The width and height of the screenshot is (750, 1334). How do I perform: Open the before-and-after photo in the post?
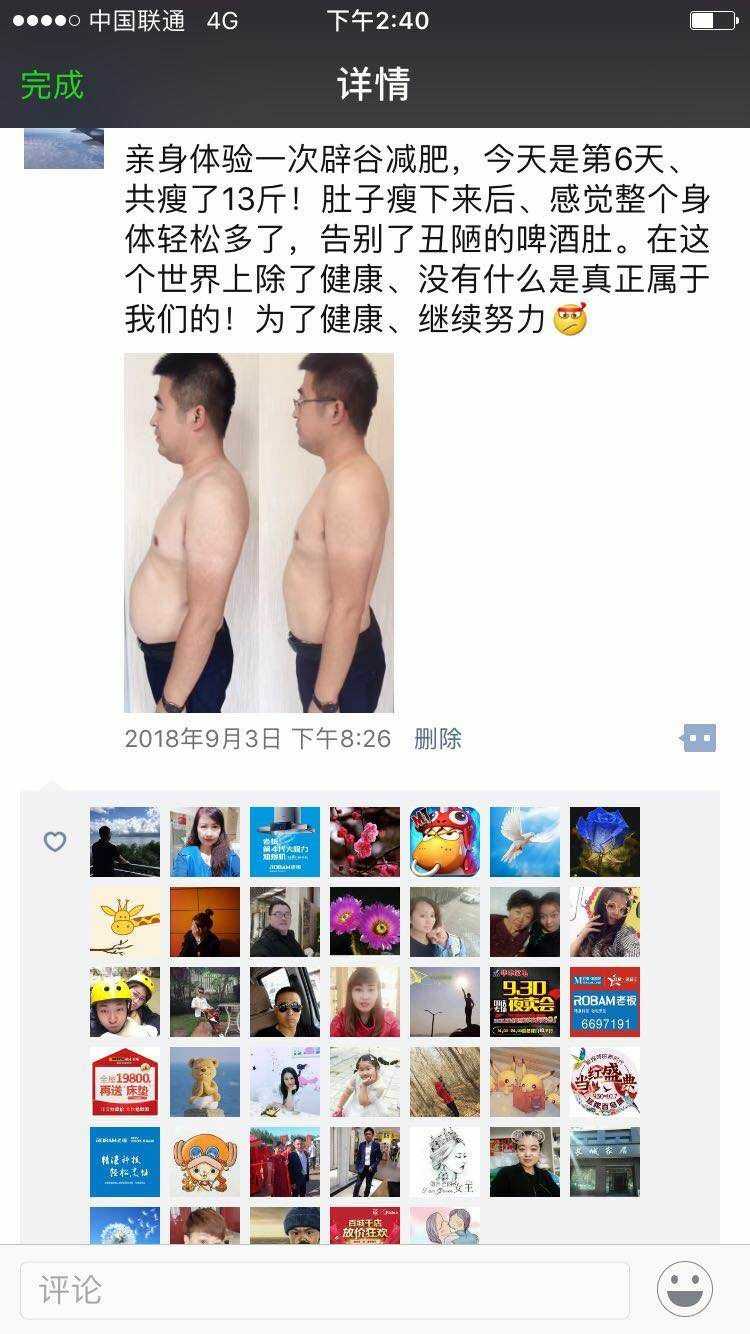coord(259,533)
